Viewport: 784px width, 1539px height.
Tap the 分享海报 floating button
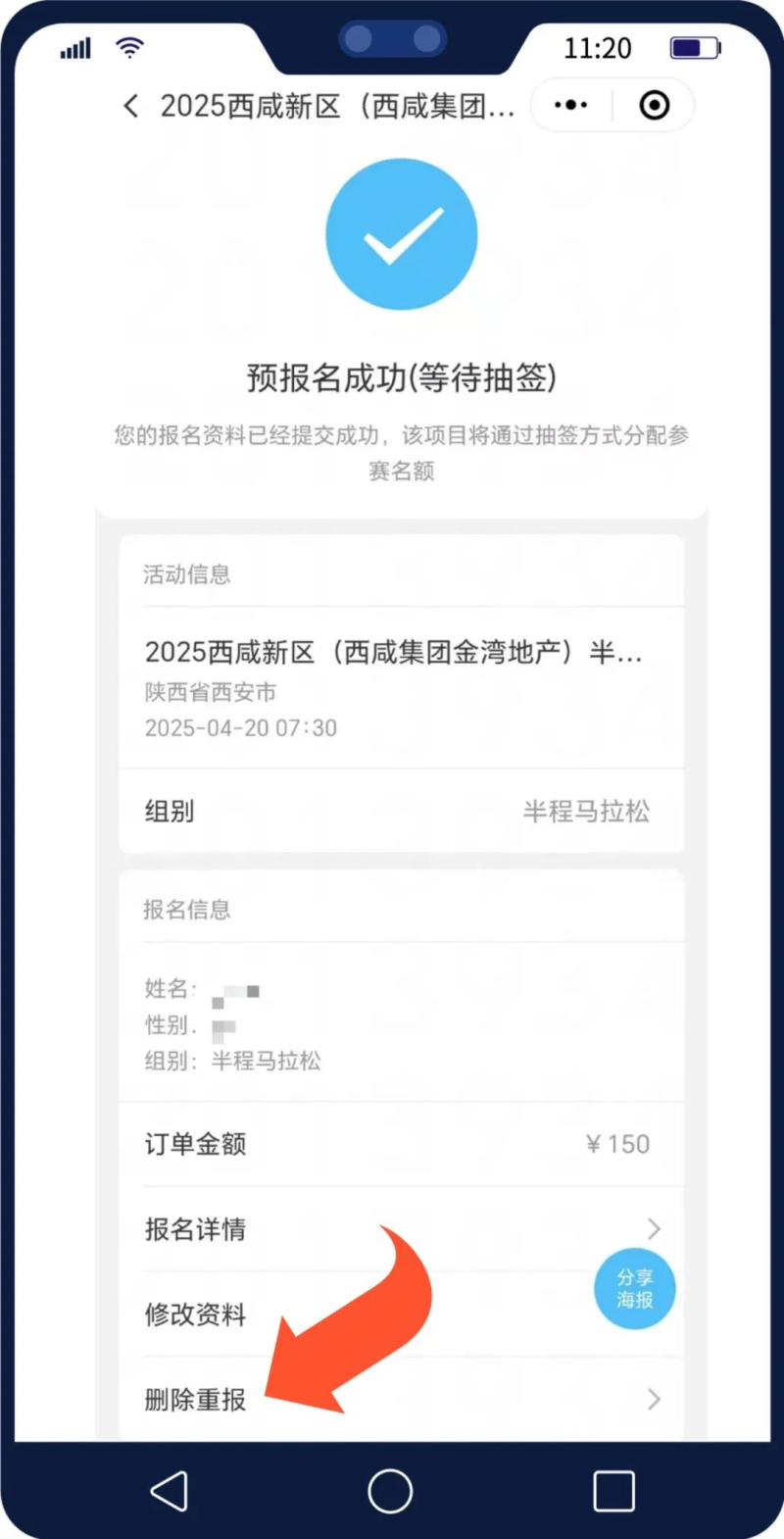634,1289
